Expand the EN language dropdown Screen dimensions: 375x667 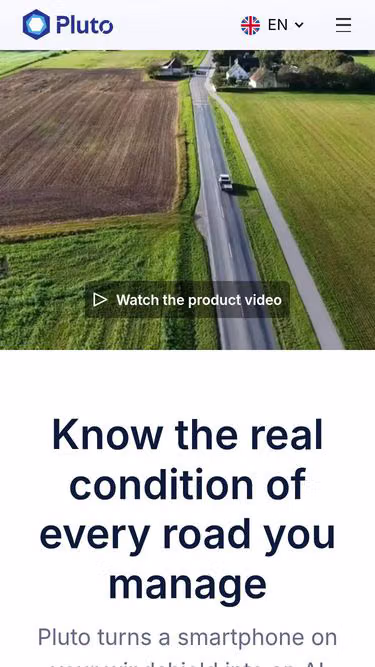tap(272, 25)
